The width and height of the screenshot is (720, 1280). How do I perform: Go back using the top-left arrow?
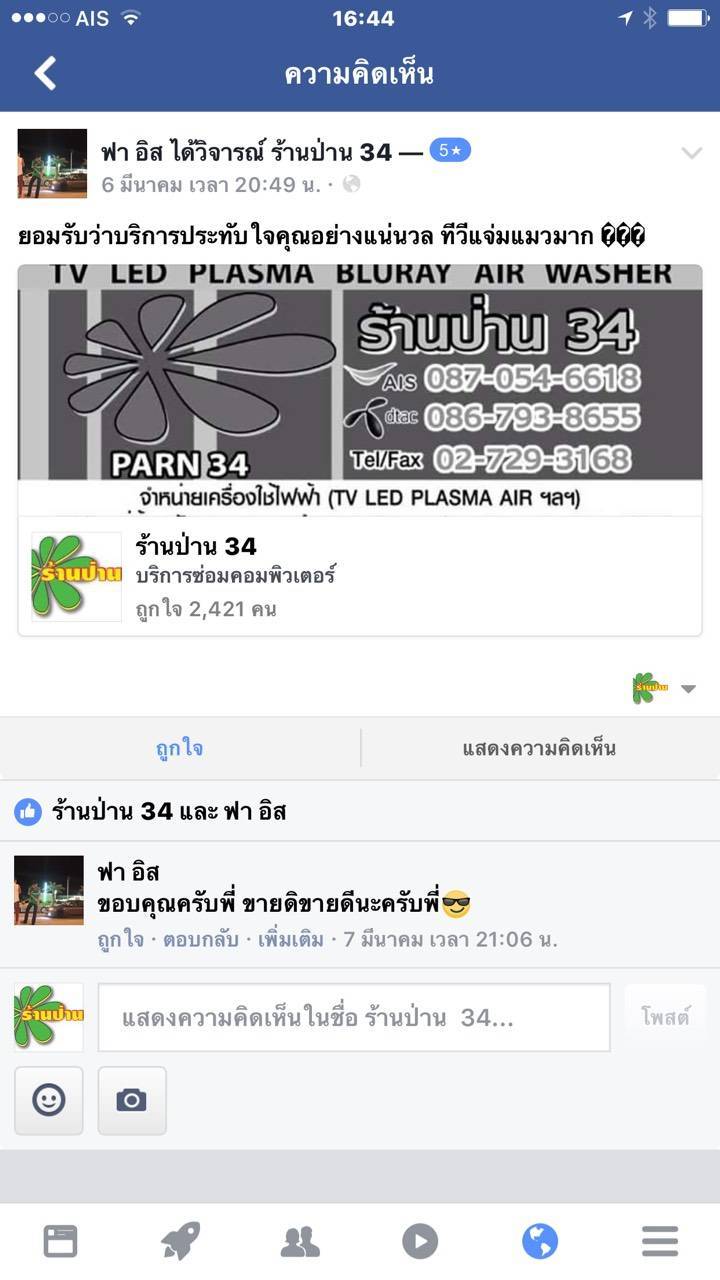(x=45, y=73)
